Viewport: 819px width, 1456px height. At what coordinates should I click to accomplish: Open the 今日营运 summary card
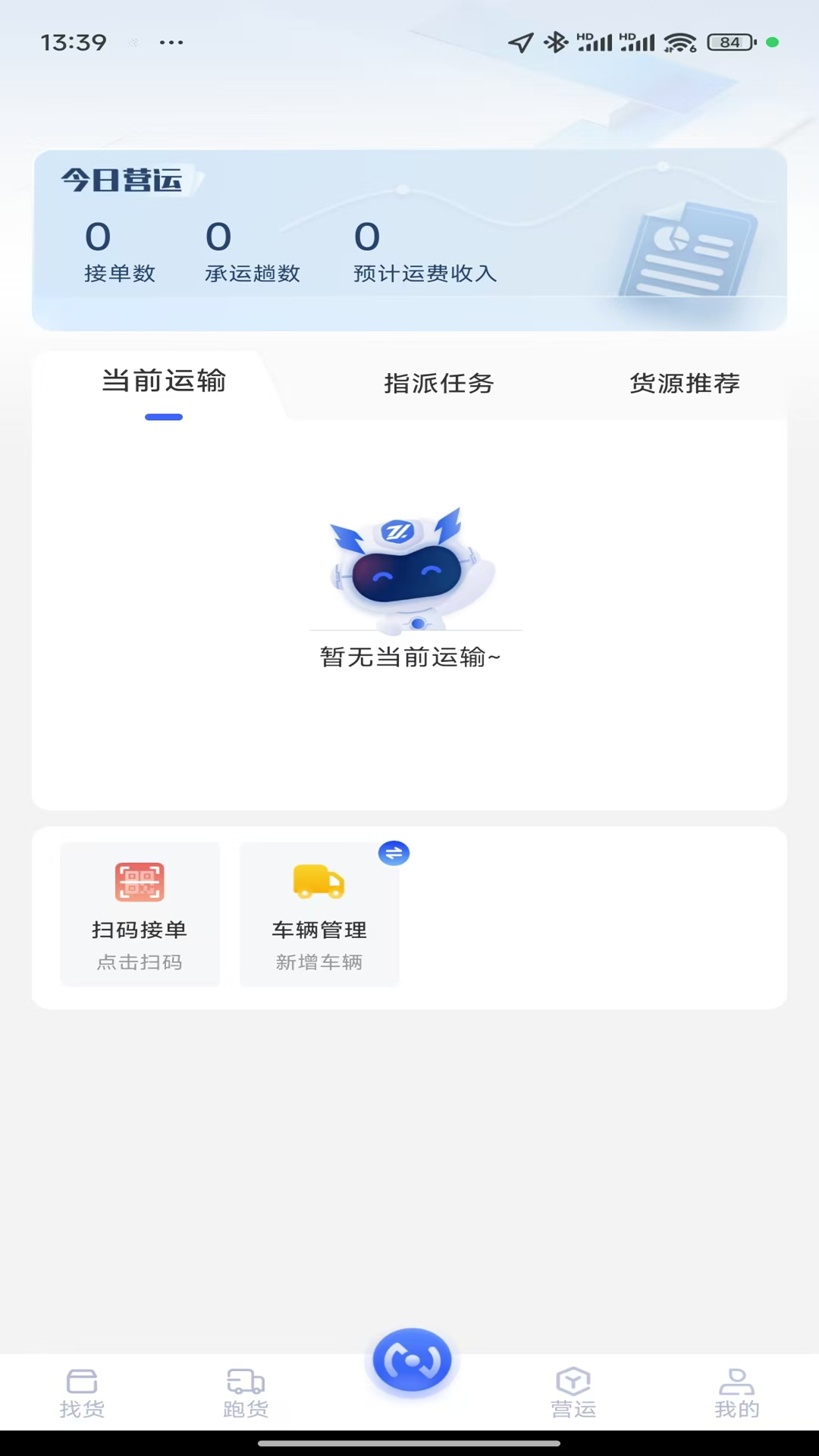pyautogui.click(x=409, y=240)
